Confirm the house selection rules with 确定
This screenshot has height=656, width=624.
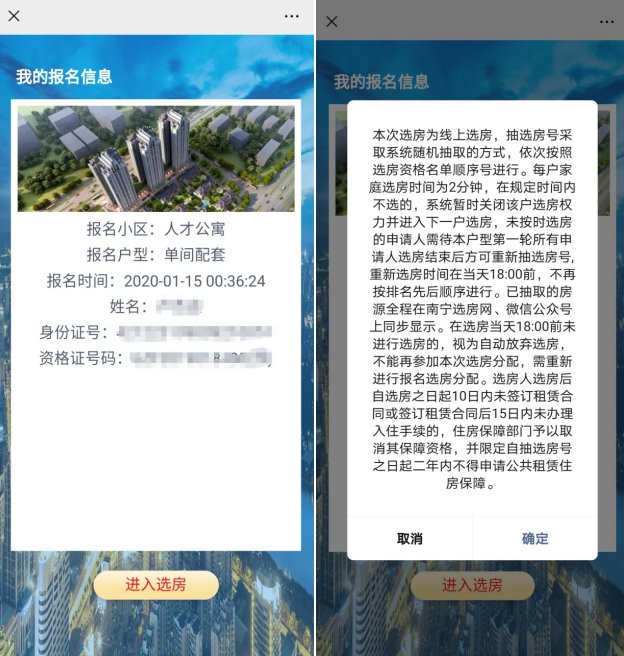(x=535, y=539)
